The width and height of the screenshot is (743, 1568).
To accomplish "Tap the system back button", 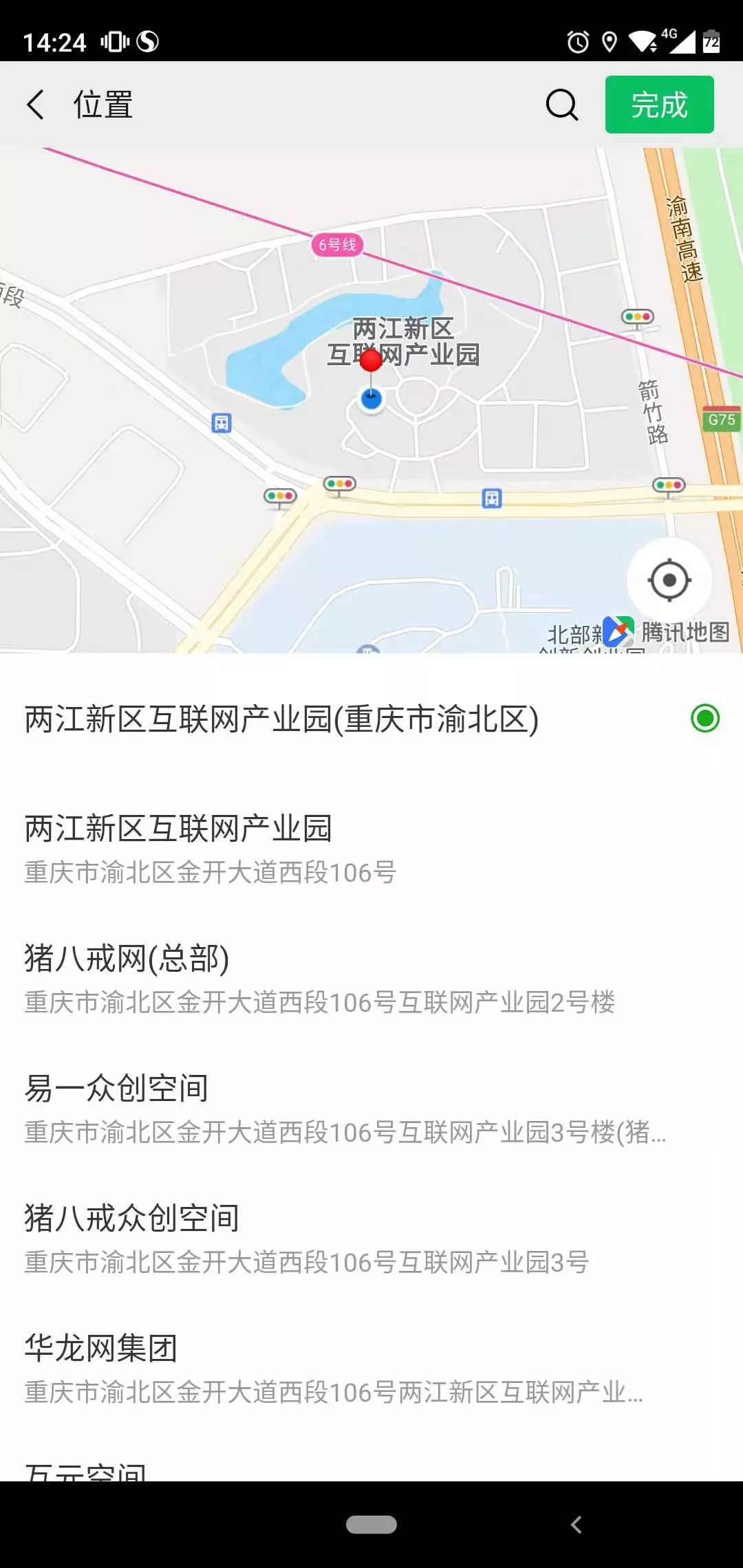I will click(x=577, y=1525).
